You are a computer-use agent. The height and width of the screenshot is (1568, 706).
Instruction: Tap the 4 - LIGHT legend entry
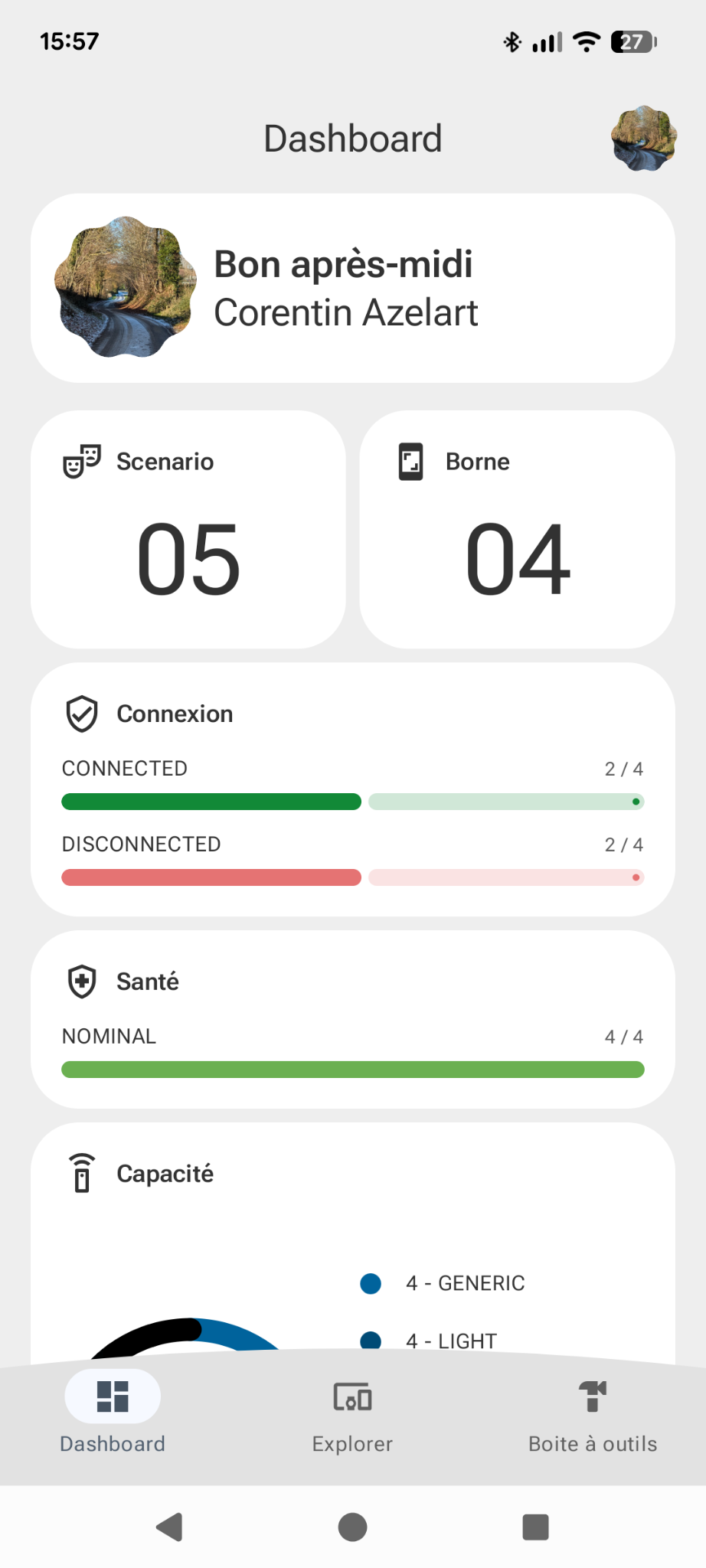coord(429,1340)
